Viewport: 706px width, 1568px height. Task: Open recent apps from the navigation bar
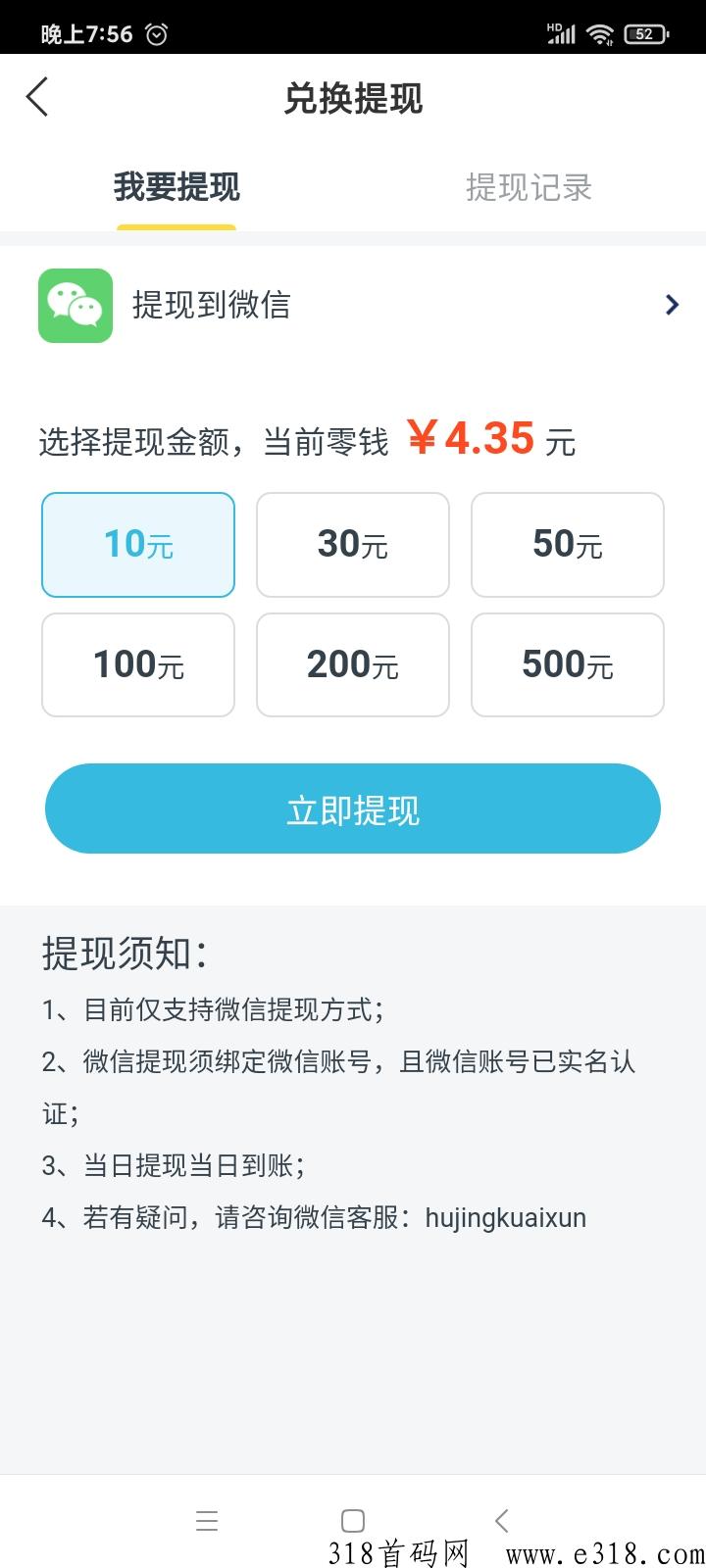[x=207, y=1521]
